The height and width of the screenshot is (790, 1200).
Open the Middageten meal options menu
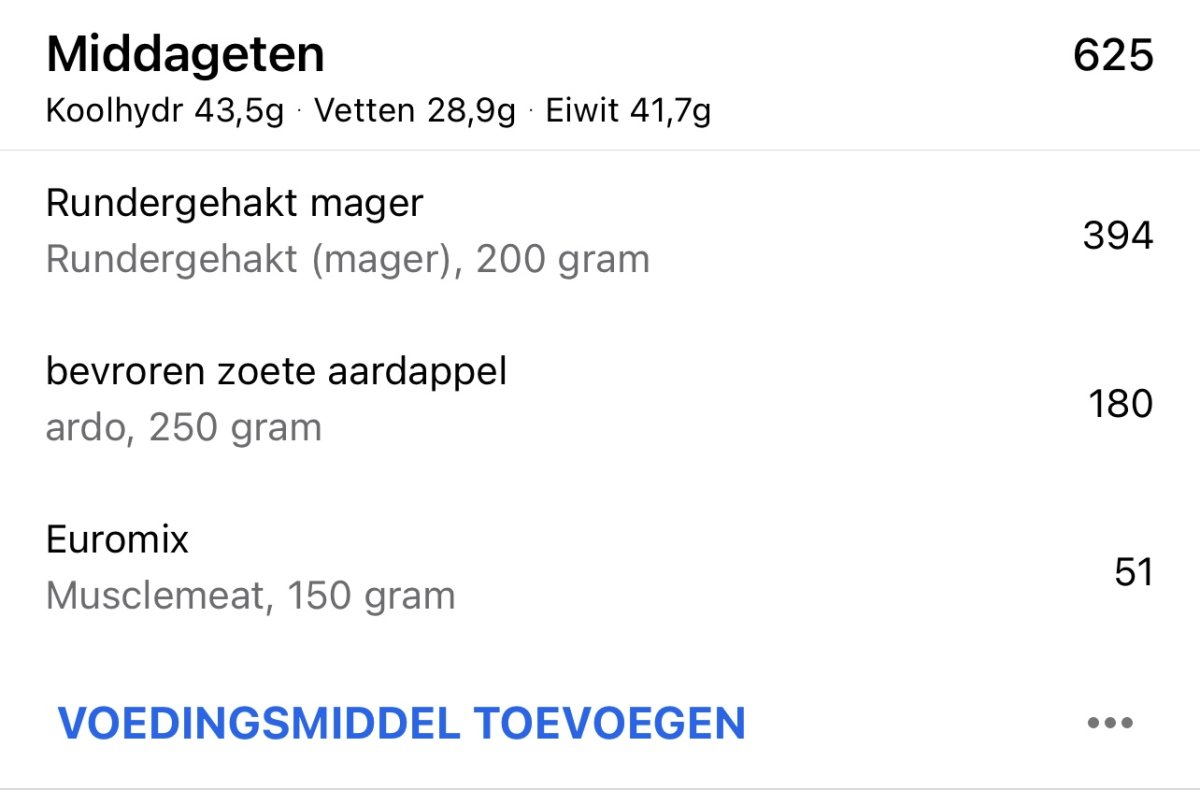1109,724
